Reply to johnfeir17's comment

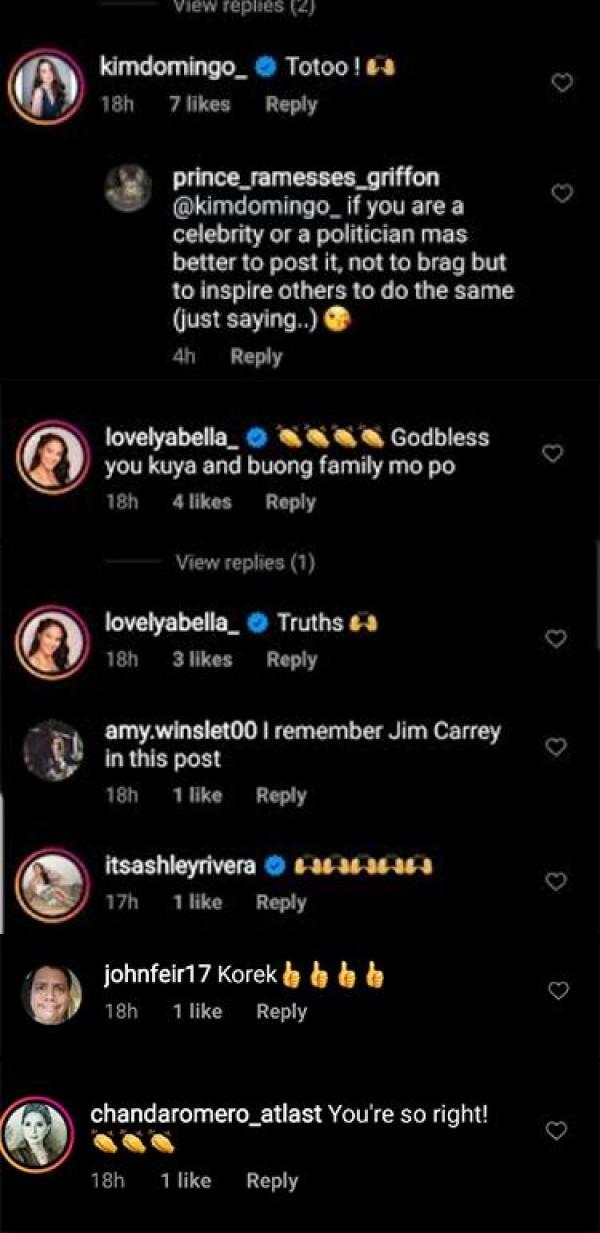click(281, 1011)
